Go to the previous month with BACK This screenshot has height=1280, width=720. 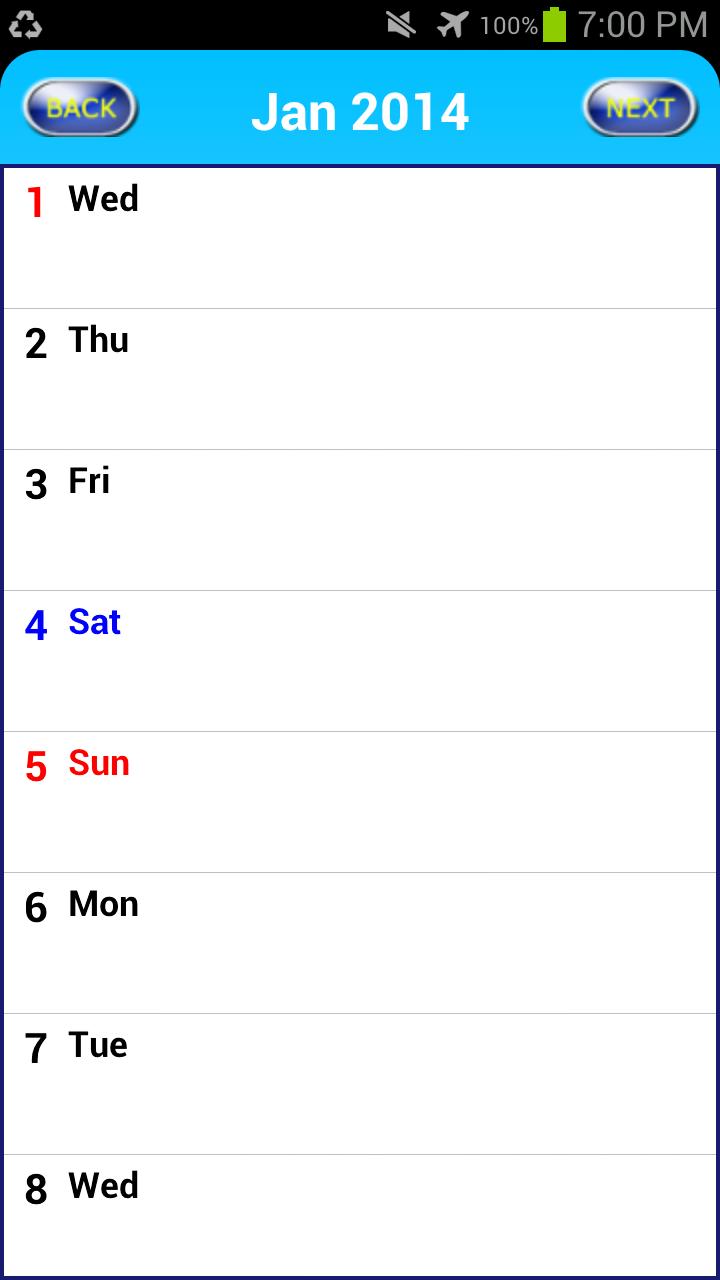coord(80,108)
